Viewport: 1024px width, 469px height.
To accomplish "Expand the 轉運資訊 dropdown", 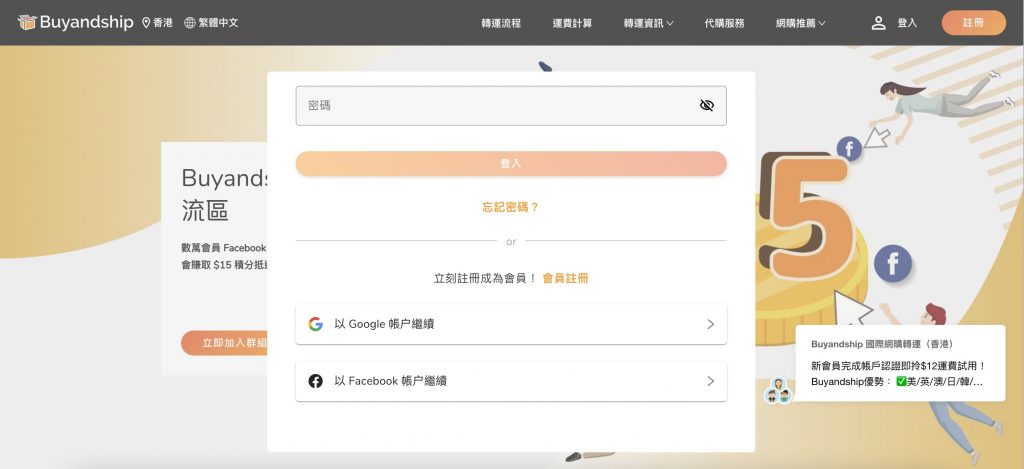I will (648, 23).
